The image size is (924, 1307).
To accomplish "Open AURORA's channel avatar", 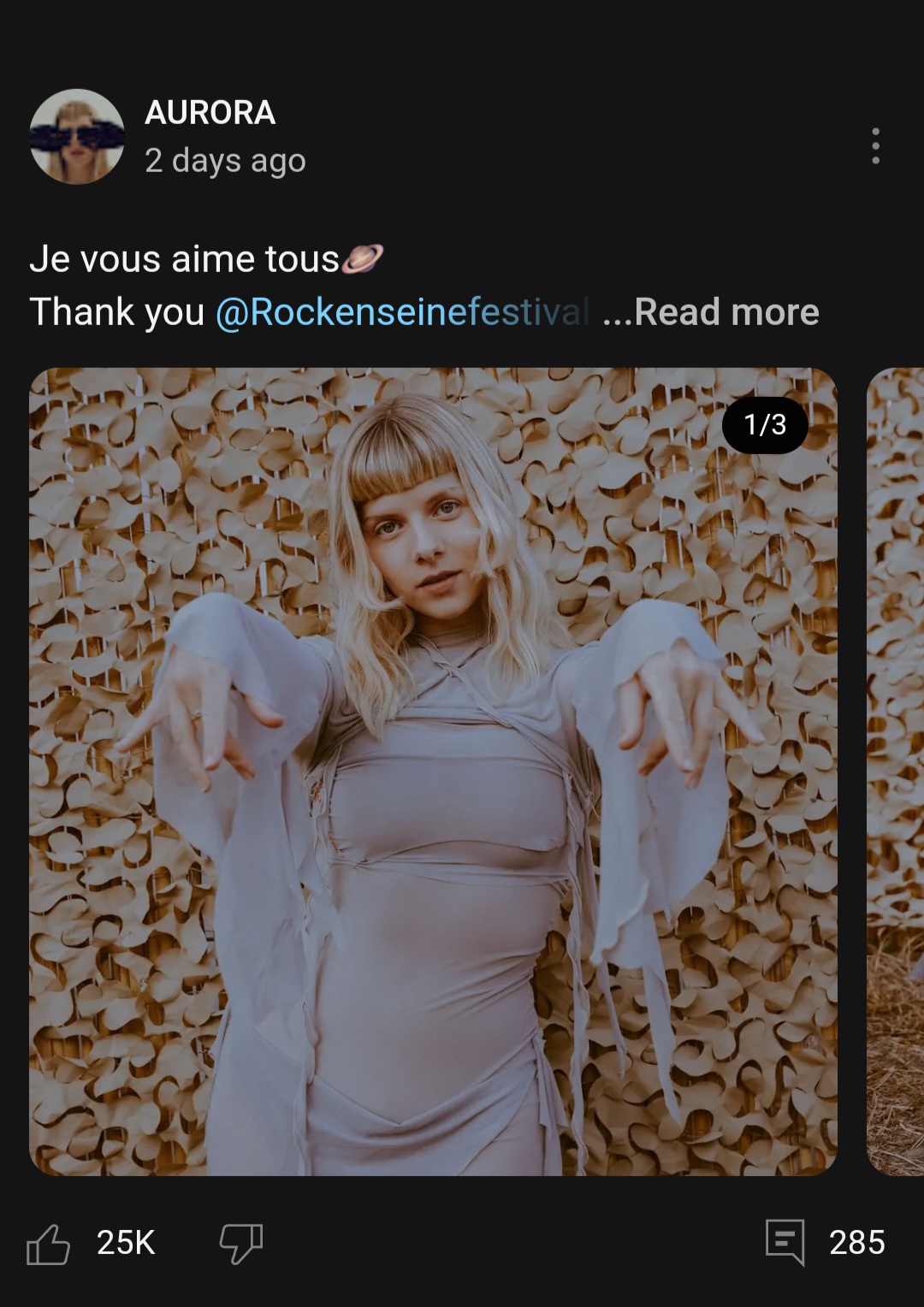I will (x=77, y=137).
